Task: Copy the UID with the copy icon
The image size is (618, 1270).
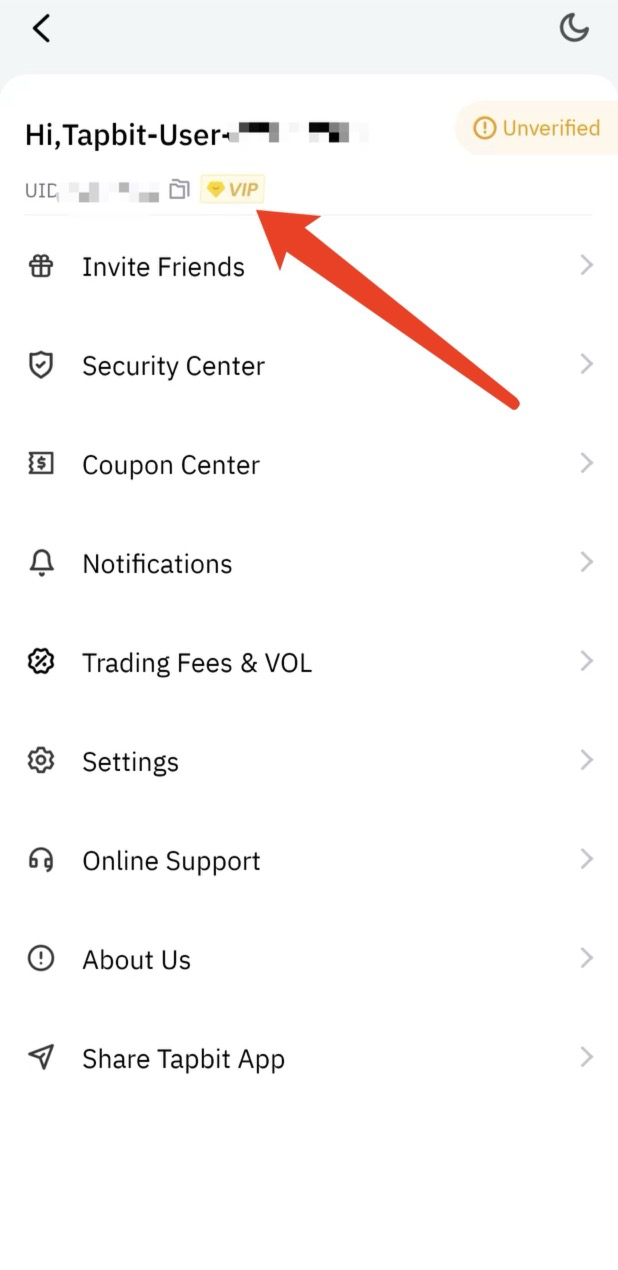Action: pyautogui.click(x=179, y=189)
